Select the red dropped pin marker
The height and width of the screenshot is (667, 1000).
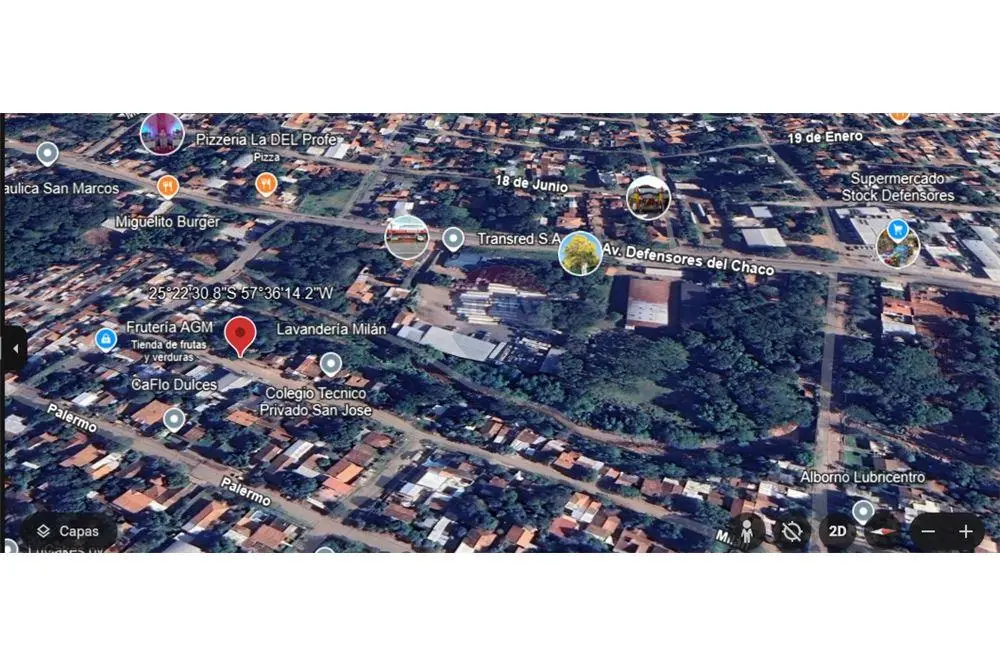[x=239, y=335]
